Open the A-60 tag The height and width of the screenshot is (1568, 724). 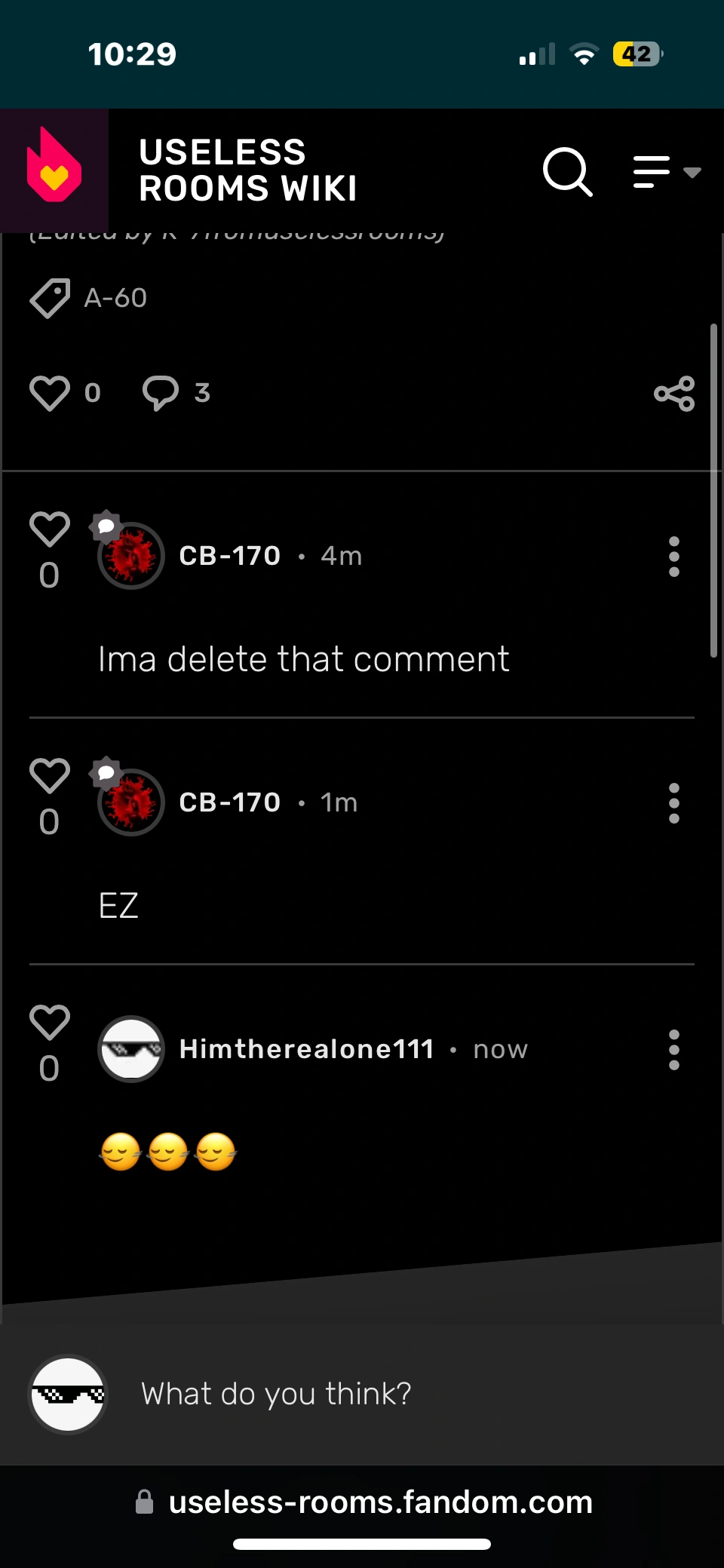click(115, 298)
